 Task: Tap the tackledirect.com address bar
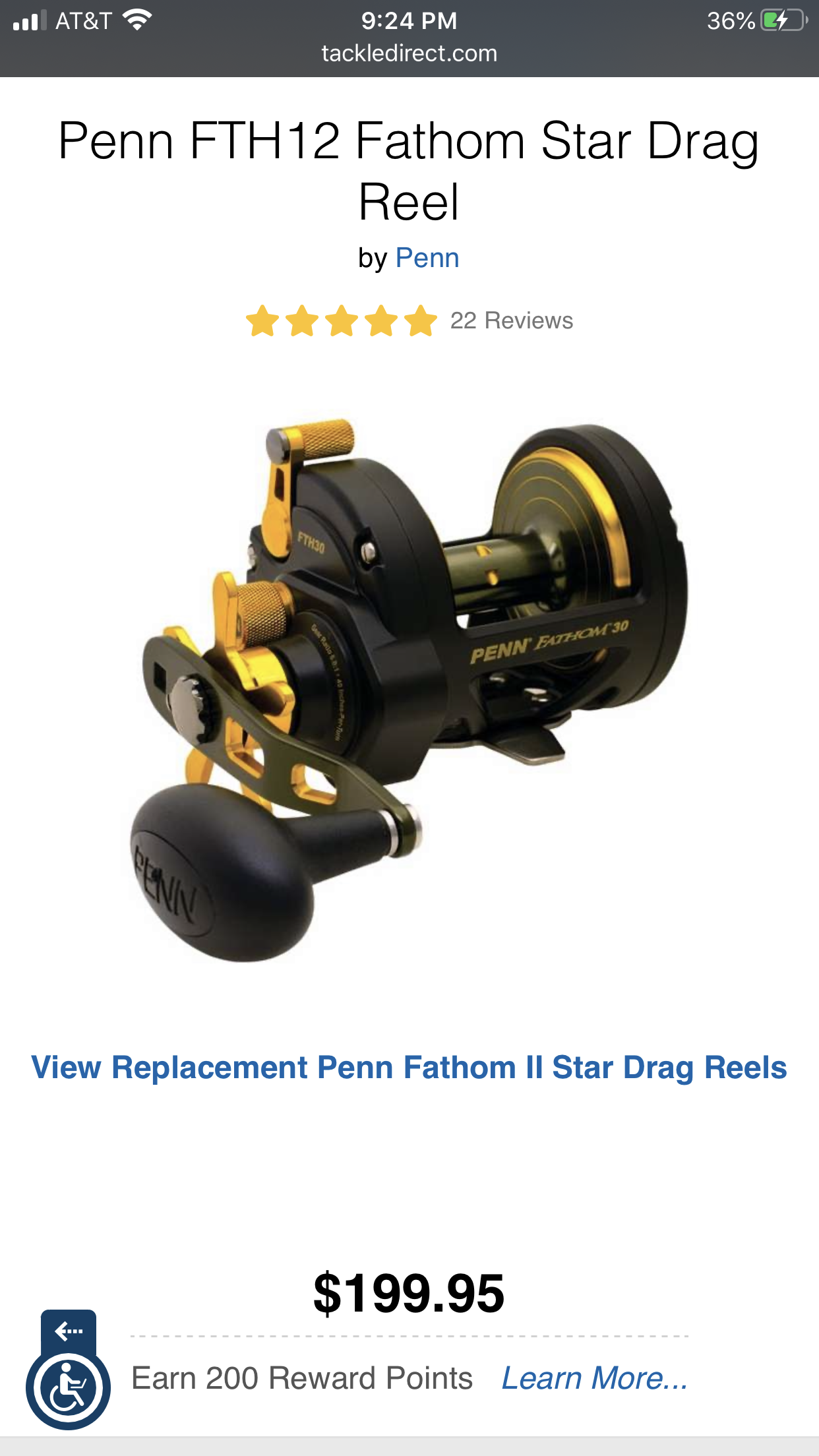click(x=409, y=53)
